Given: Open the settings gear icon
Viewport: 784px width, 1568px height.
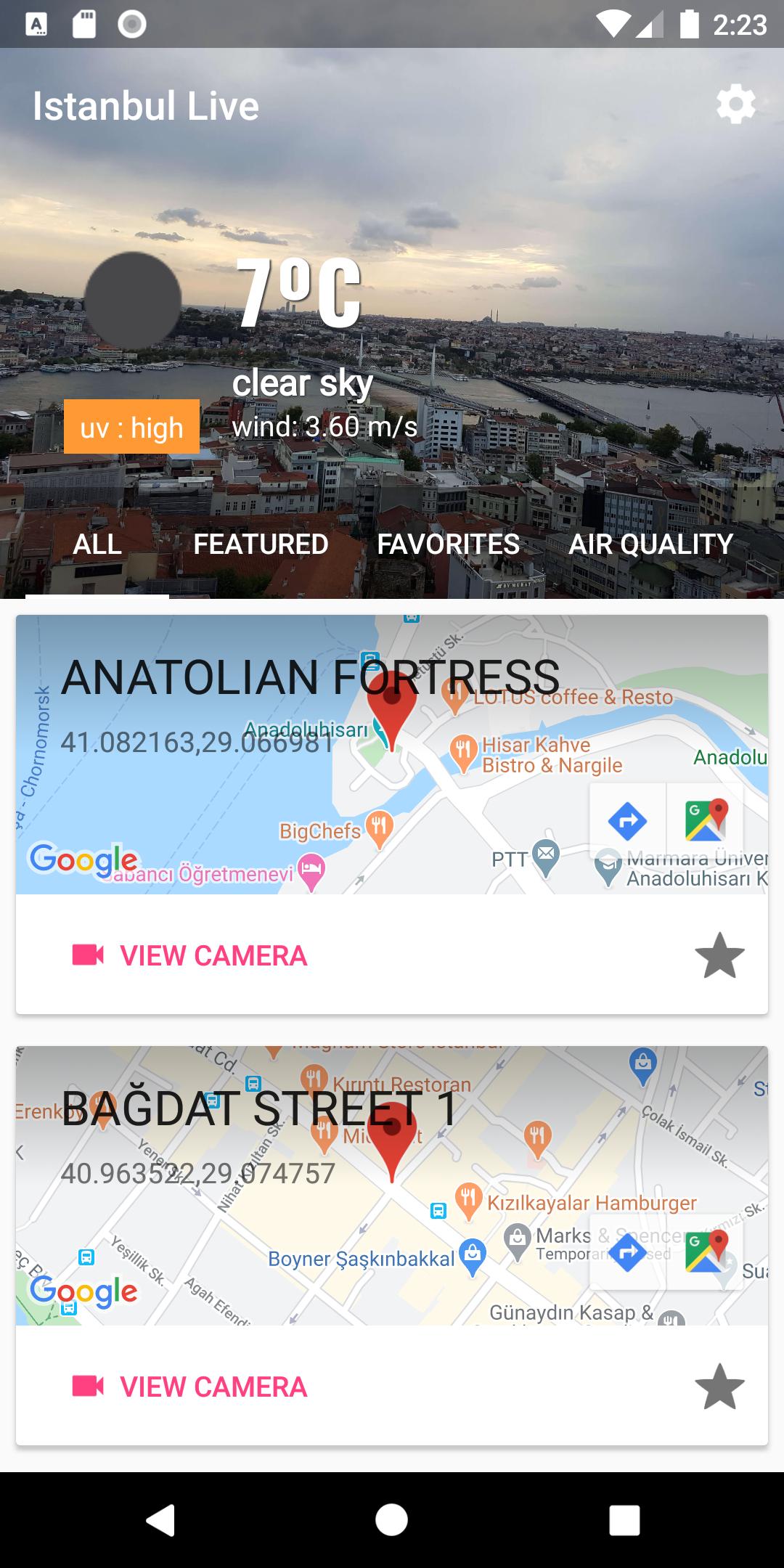Looking at the screenshot, I should click(x=735, y=105).
